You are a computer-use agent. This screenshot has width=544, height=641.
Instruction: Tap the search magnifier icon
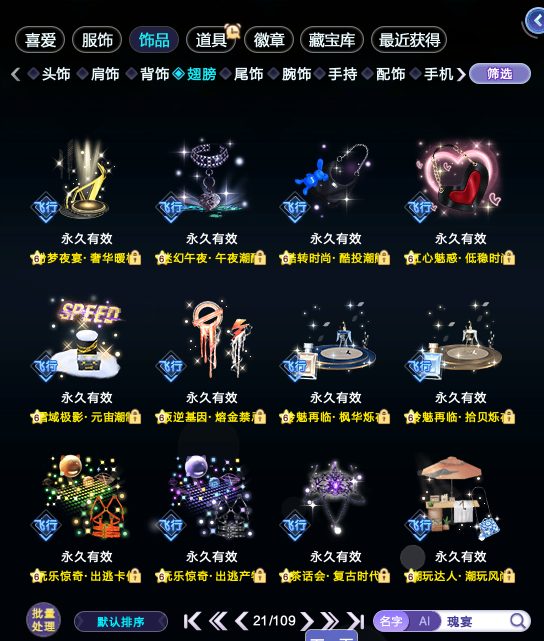pos(518,621)
